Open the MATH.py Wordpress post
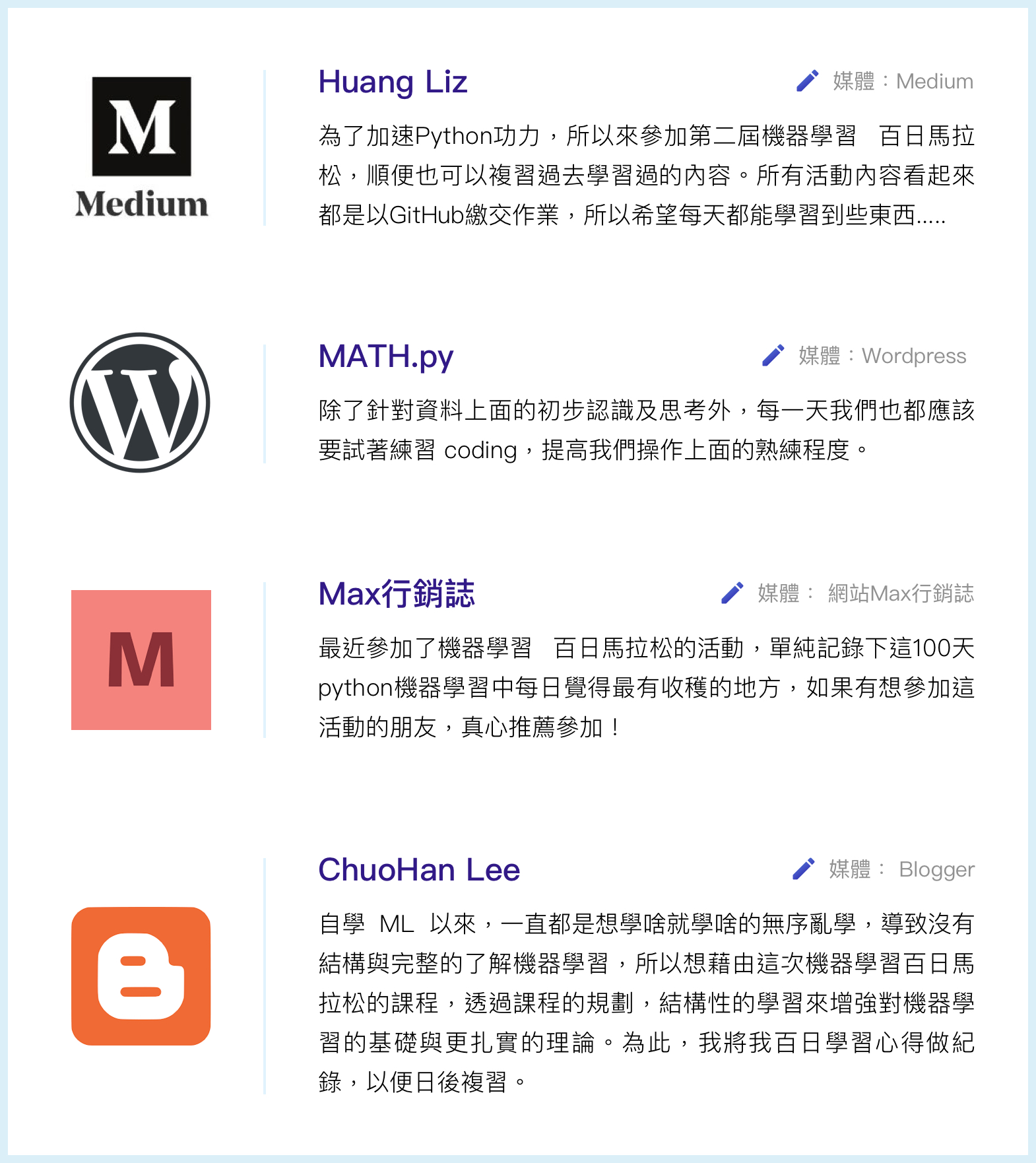The width and height of the screenshot is (1036, 1163). pos(386,357)
